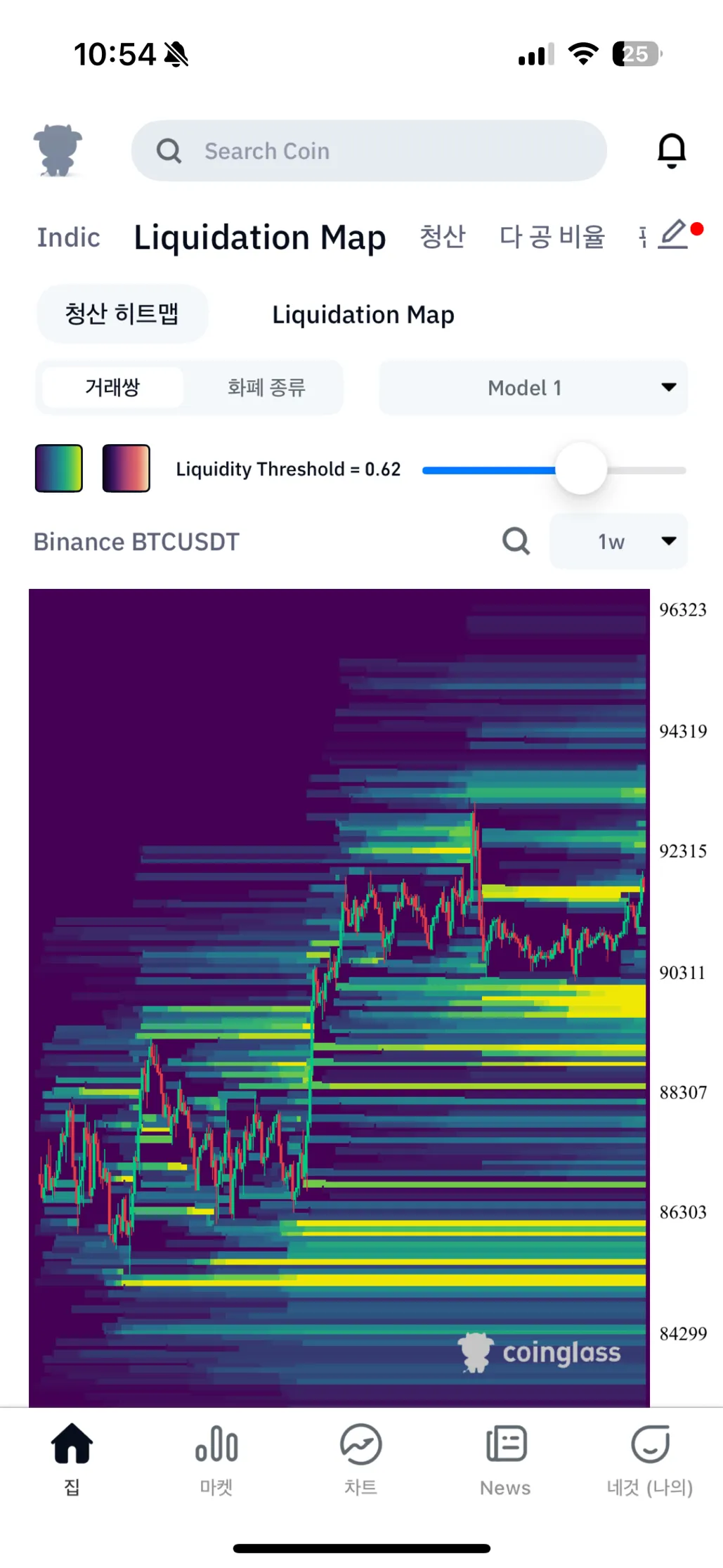Open the notifications bell
723x1568 pixels.
671,150
